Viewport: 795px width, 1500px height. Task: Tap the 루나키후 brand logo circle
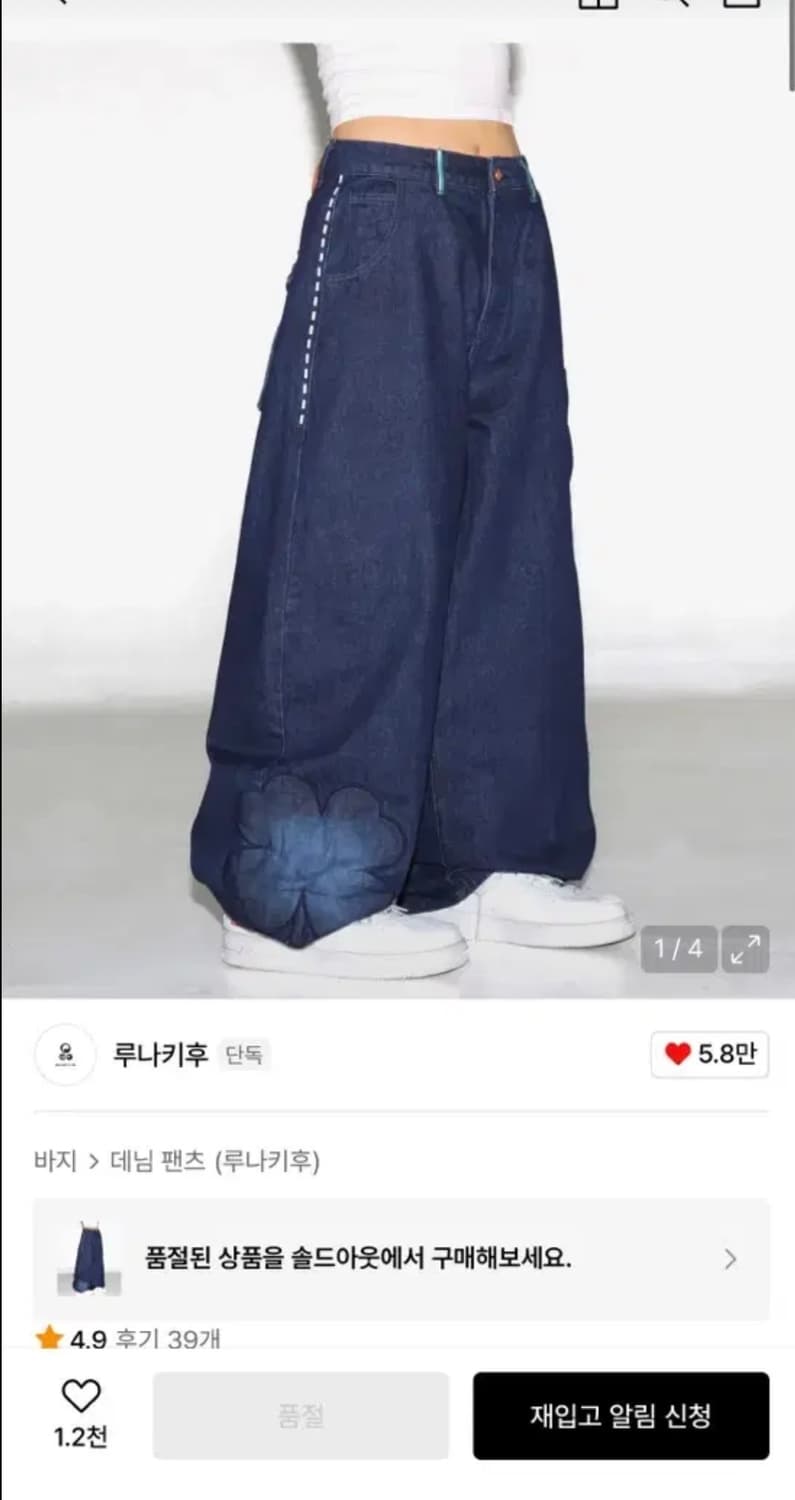[x=66, y=1054]
